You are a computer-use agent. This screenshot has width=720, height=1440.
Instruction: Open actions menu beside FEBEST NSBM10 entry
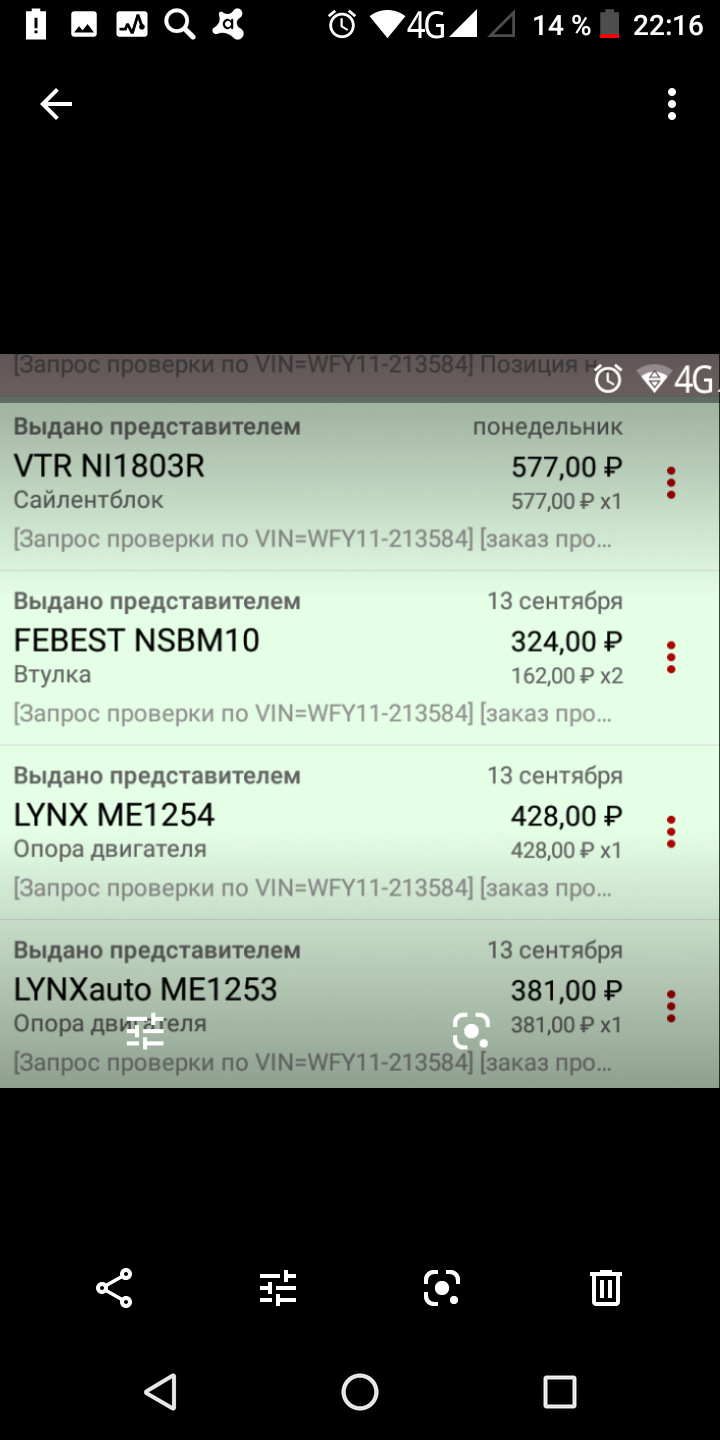670,657
